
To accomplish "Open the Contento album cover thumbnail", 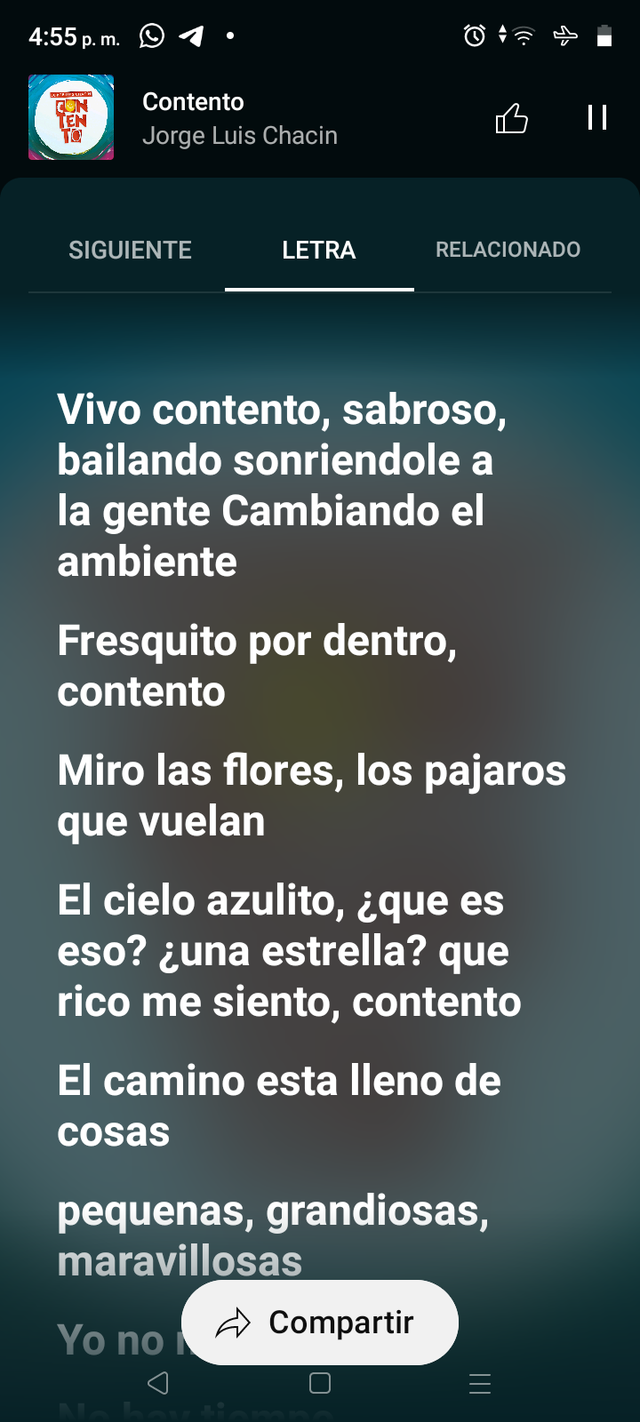I will [x=71, y=118].
